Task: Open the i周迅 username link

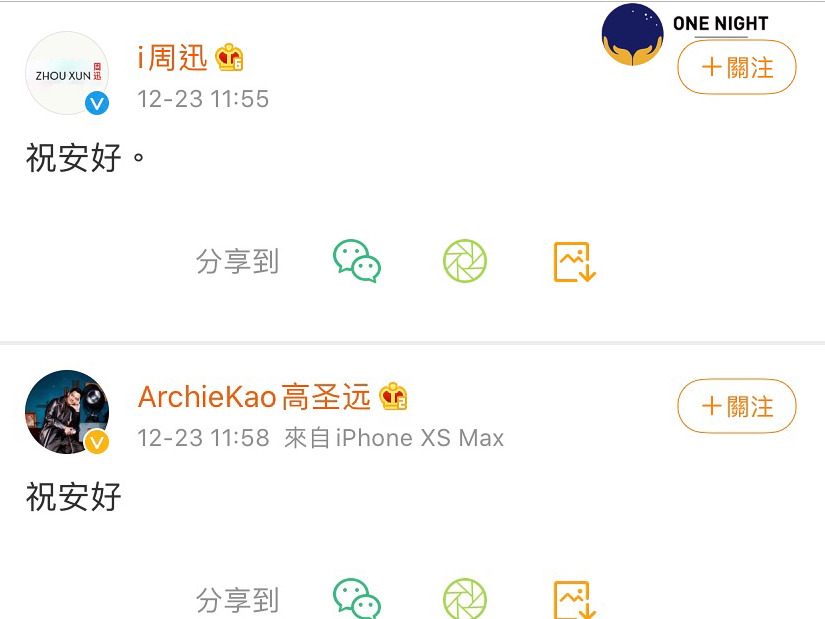Action: [172, 58]
